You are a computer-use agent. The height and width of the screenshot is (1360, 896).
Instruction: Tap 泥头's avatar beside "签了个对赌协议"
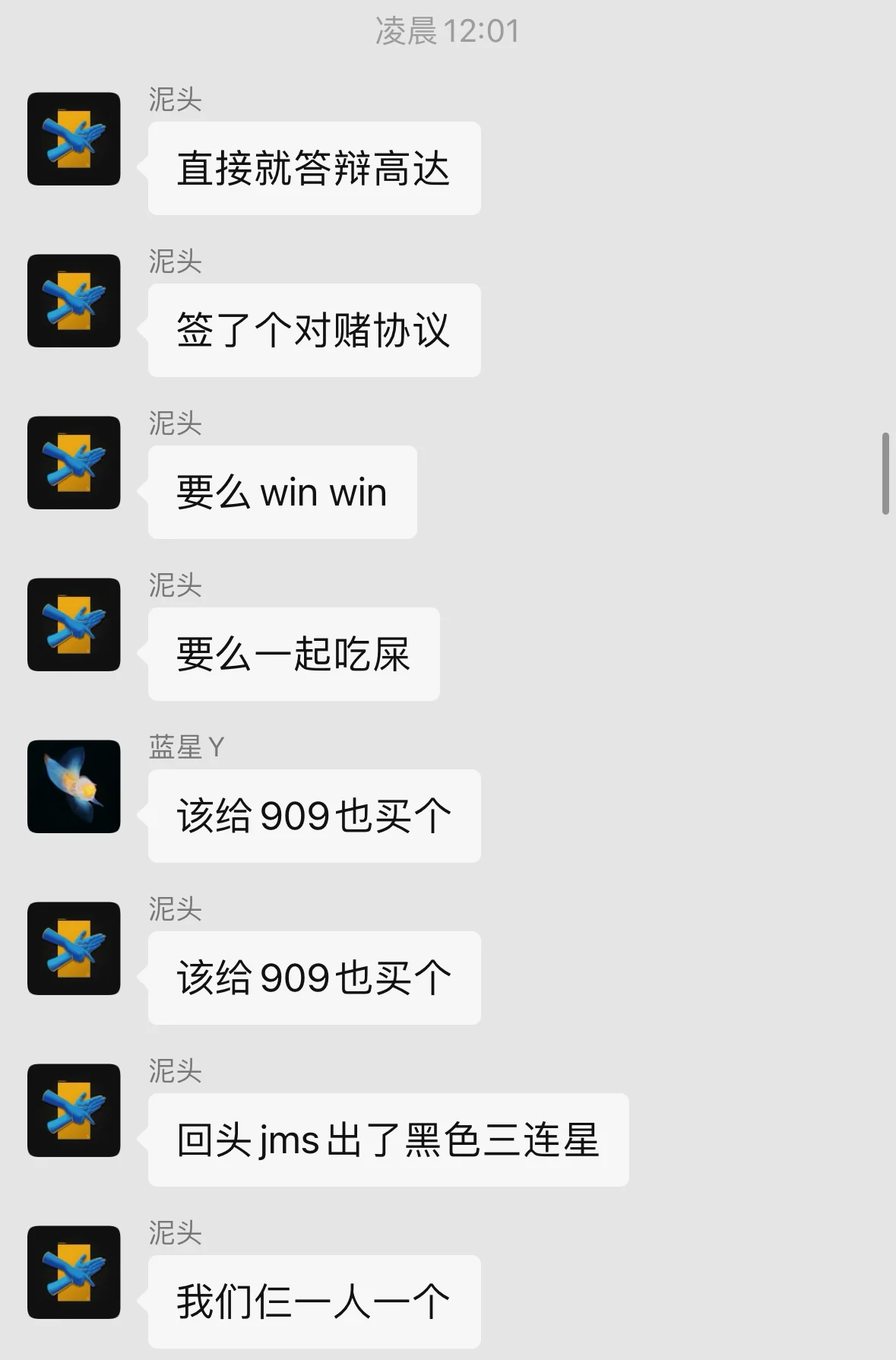[74, 300]
